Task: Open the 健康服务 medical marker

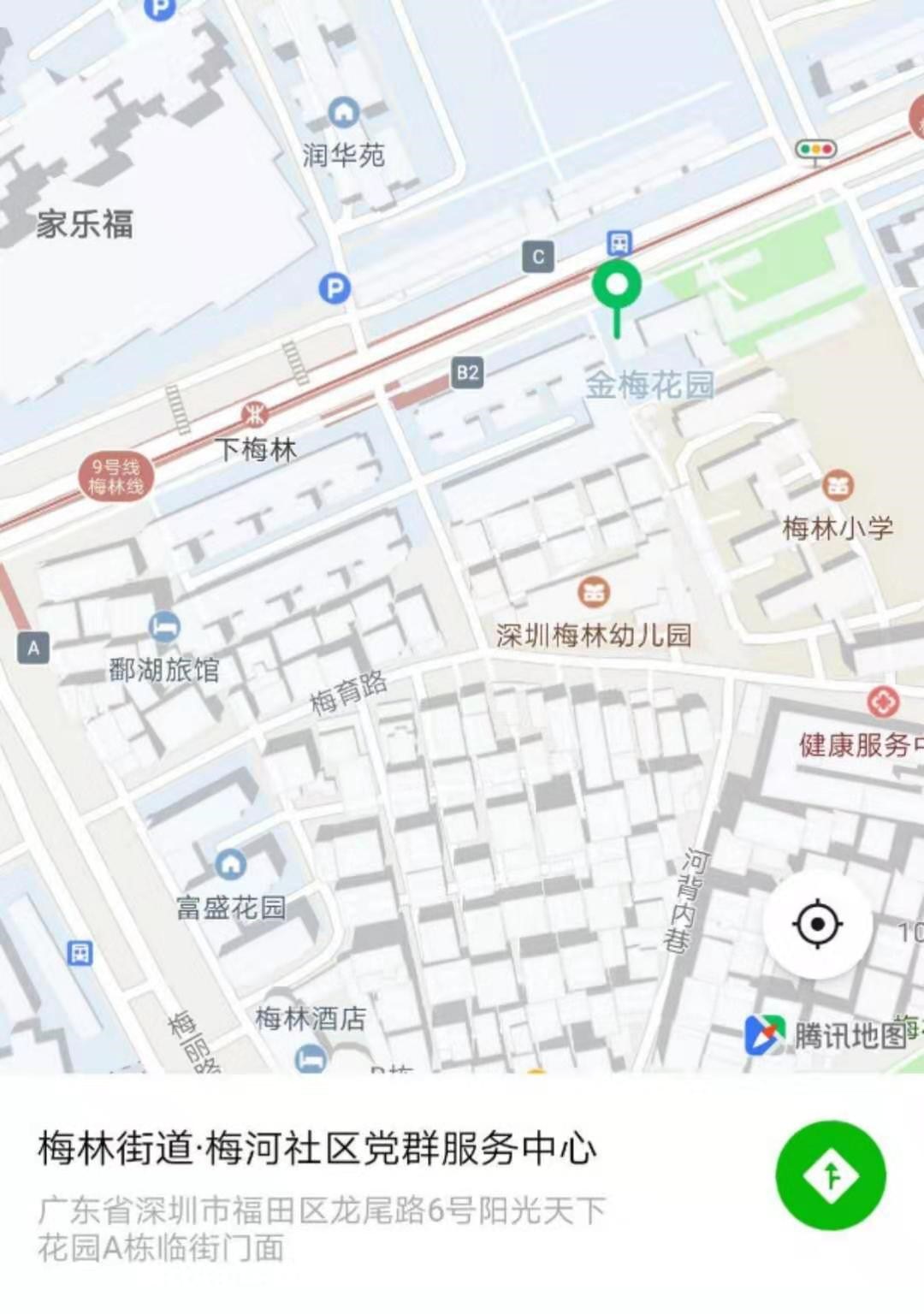Action: pyautogui.click(x=882, y=702)
